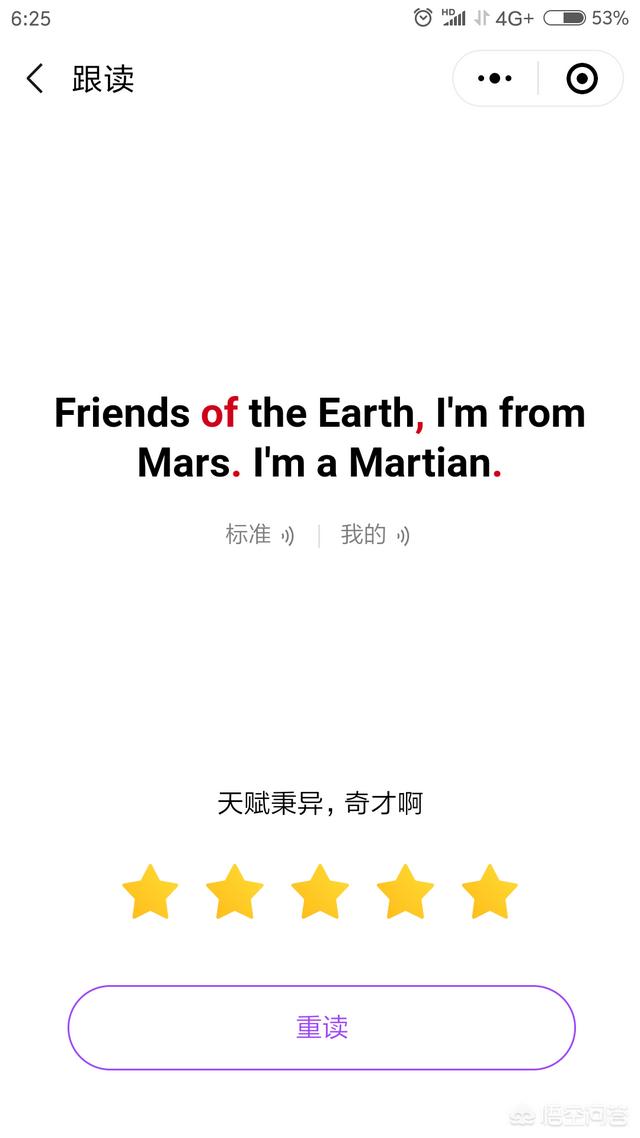This screenshot has height=1138, width=640.
Task: Tap 重读 to read the sentence again
Action: [321, 1027]
